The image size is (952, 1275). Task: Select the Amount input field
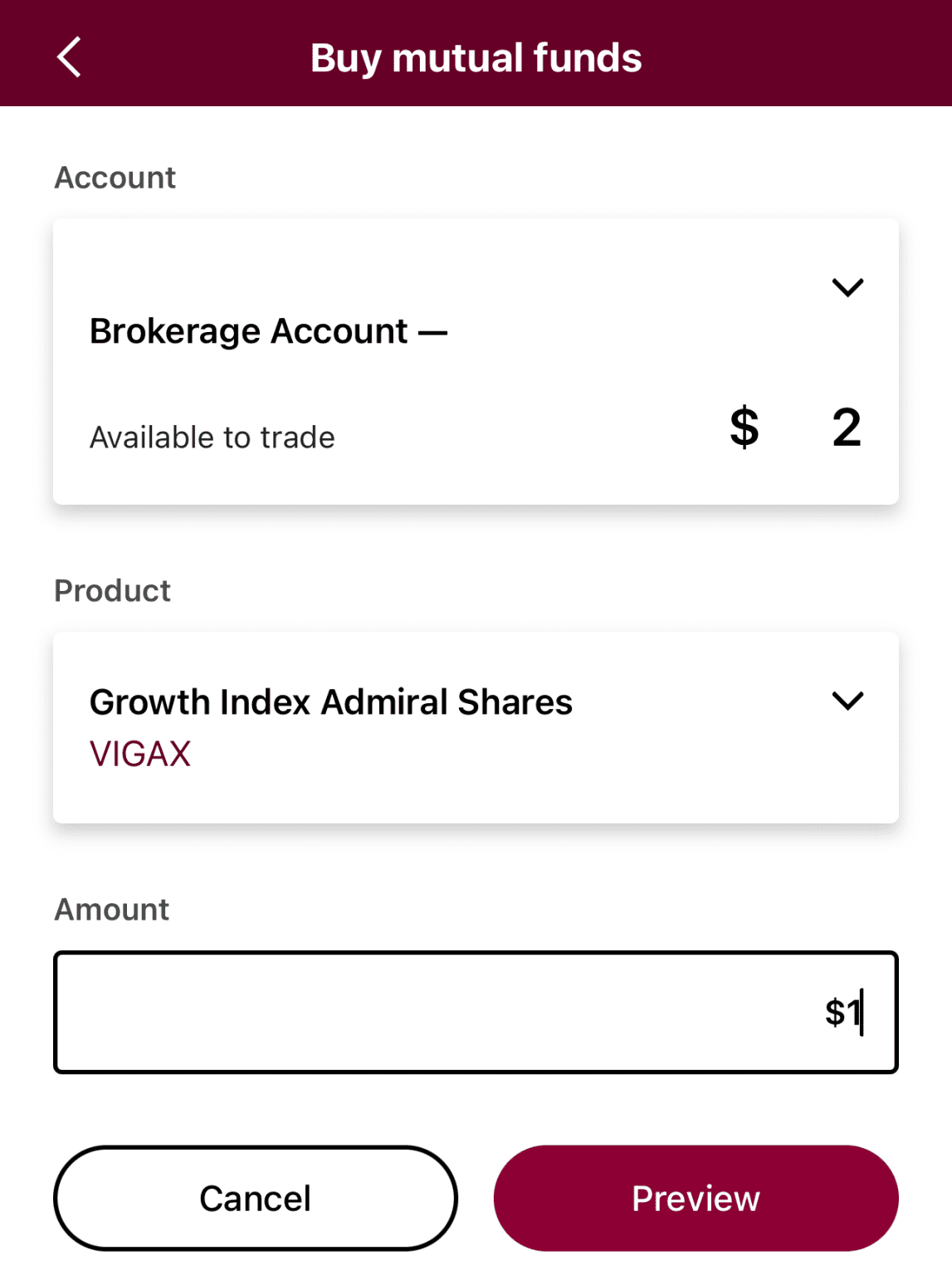(x=476, y=1012)
